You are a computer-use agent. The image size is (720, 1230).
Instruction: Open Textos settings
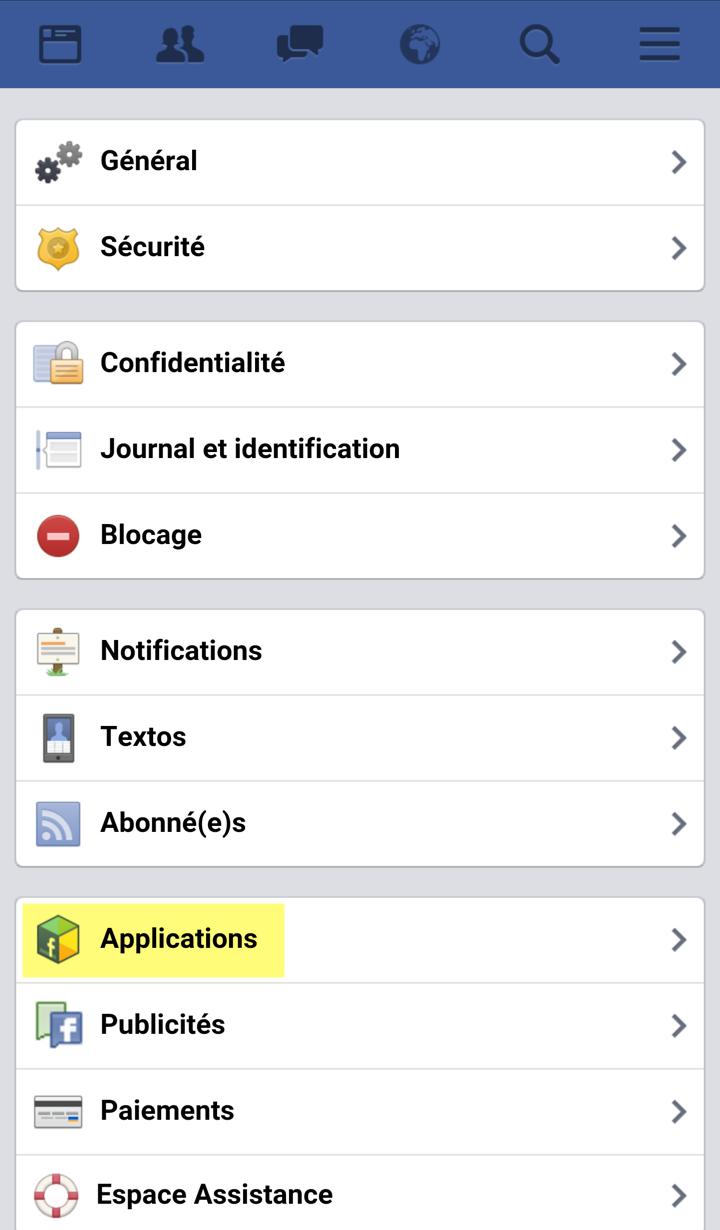(x=360, y=738)
